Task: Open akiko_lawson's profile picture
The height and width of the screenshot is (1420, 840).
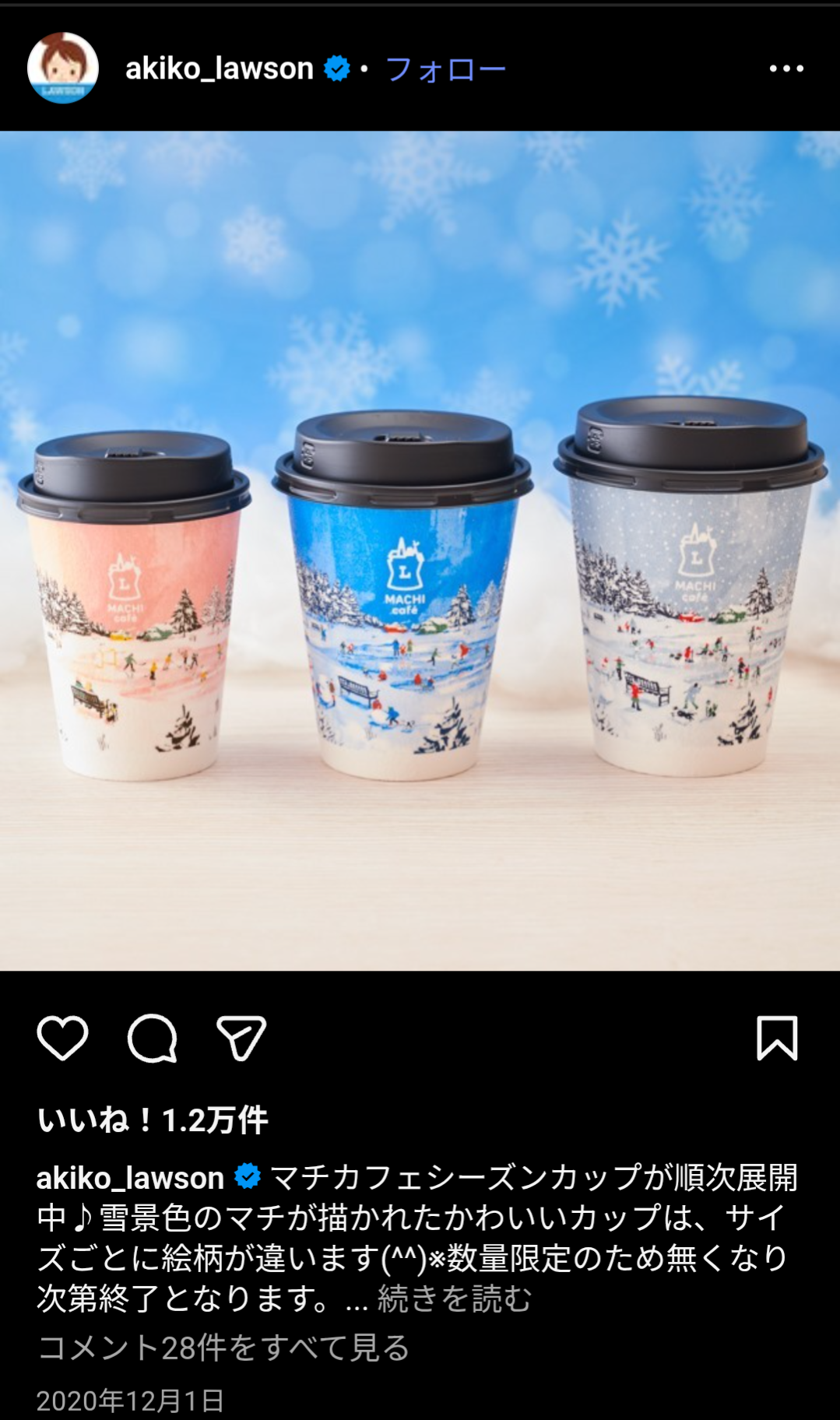Action: point(62,69)
